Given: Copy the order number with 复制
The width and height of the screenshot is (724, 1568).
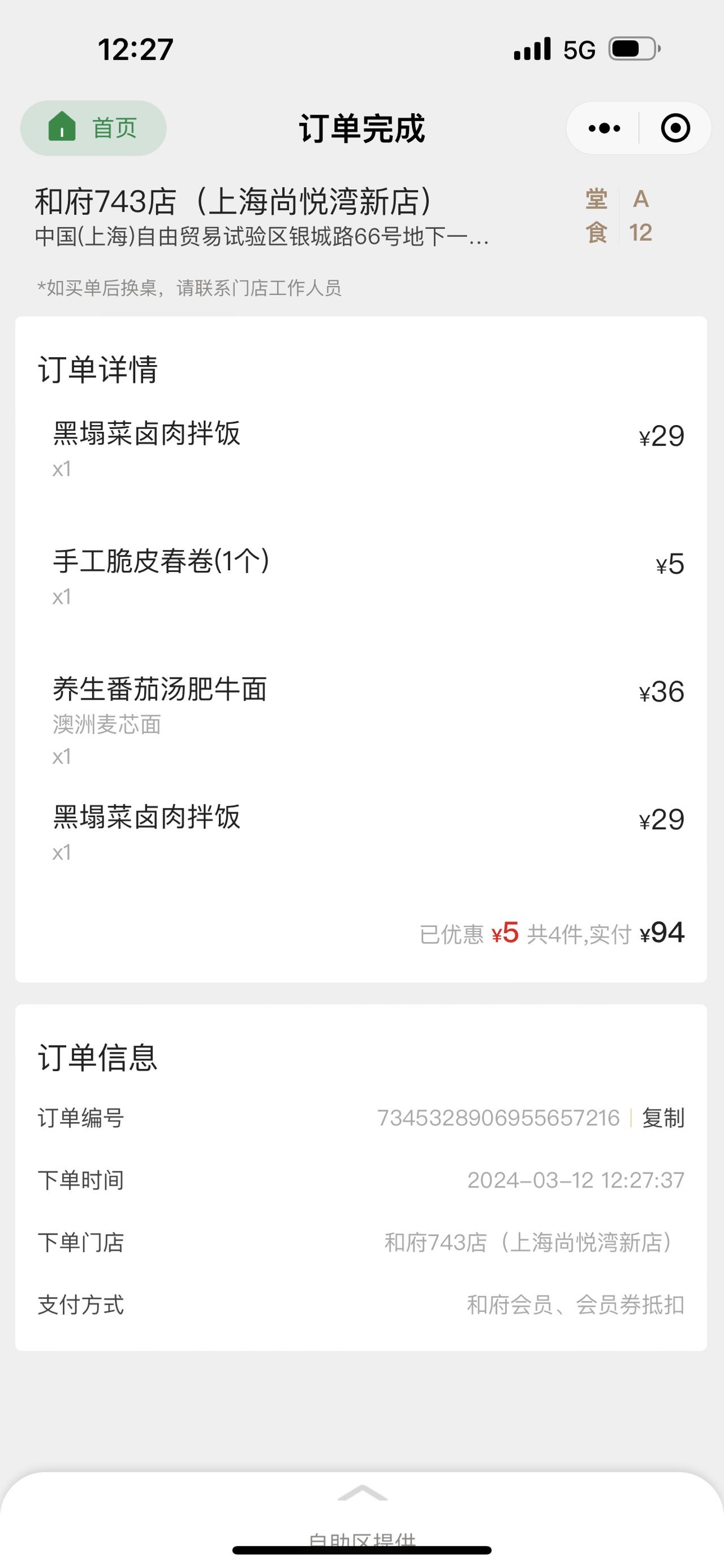Looking at the screenshot, I should coord(663,1118).
